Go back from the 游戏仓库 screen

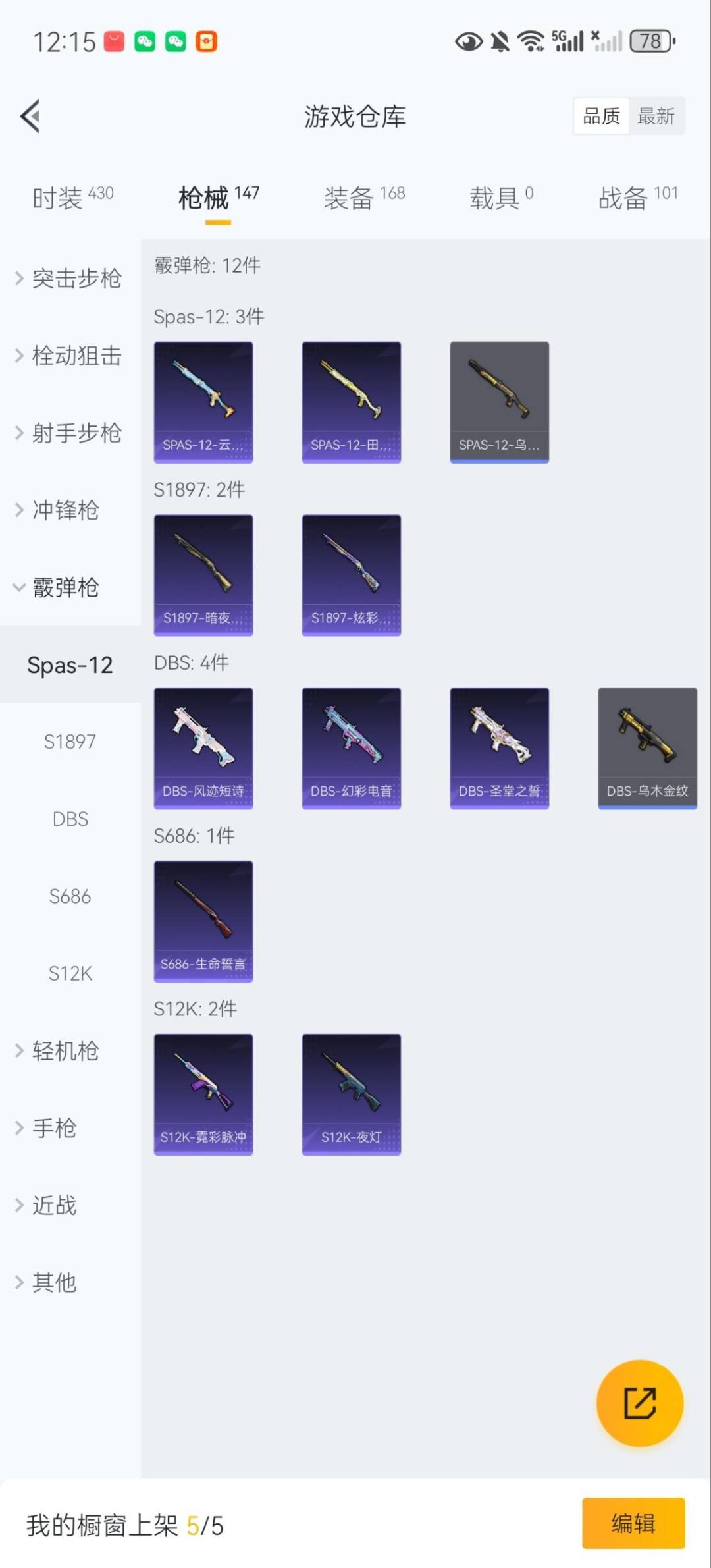pos(31,117)
